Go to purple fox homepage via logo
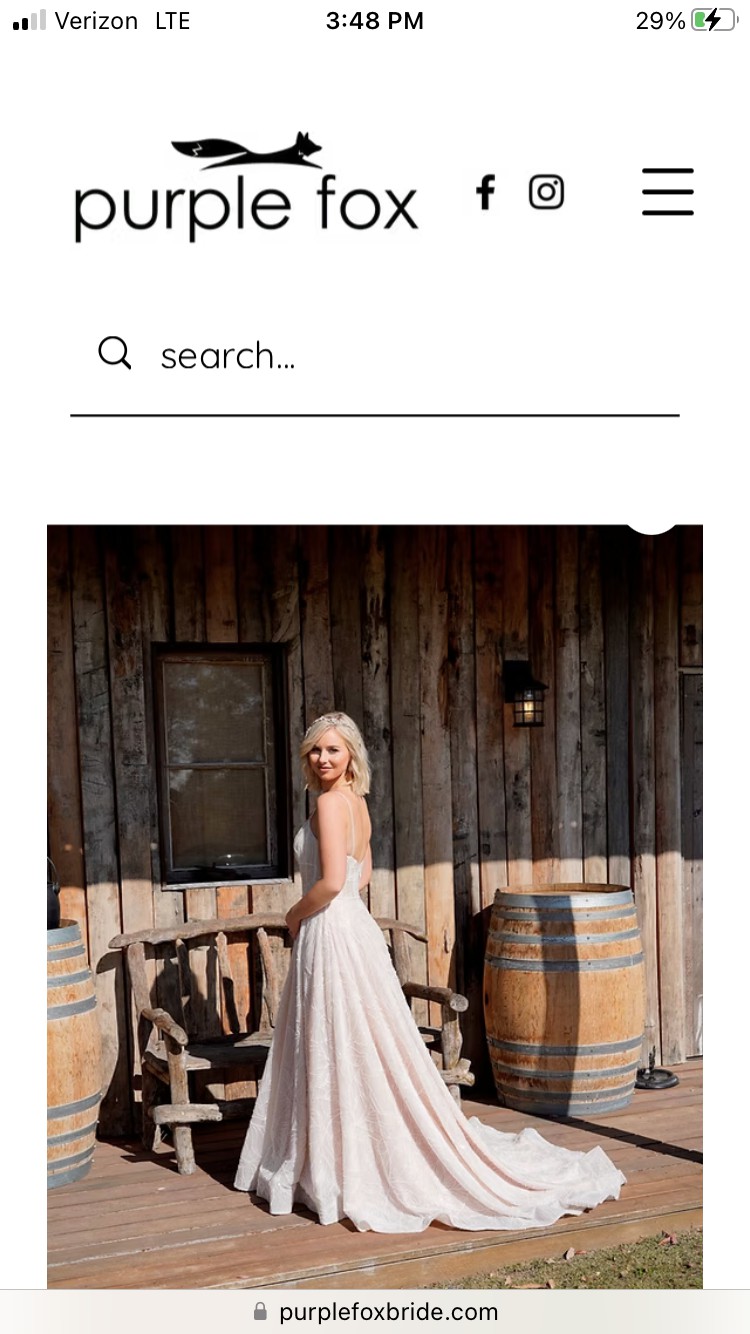Image resolution: width=750 pixels, height=1334 pixels. (246, 187)
